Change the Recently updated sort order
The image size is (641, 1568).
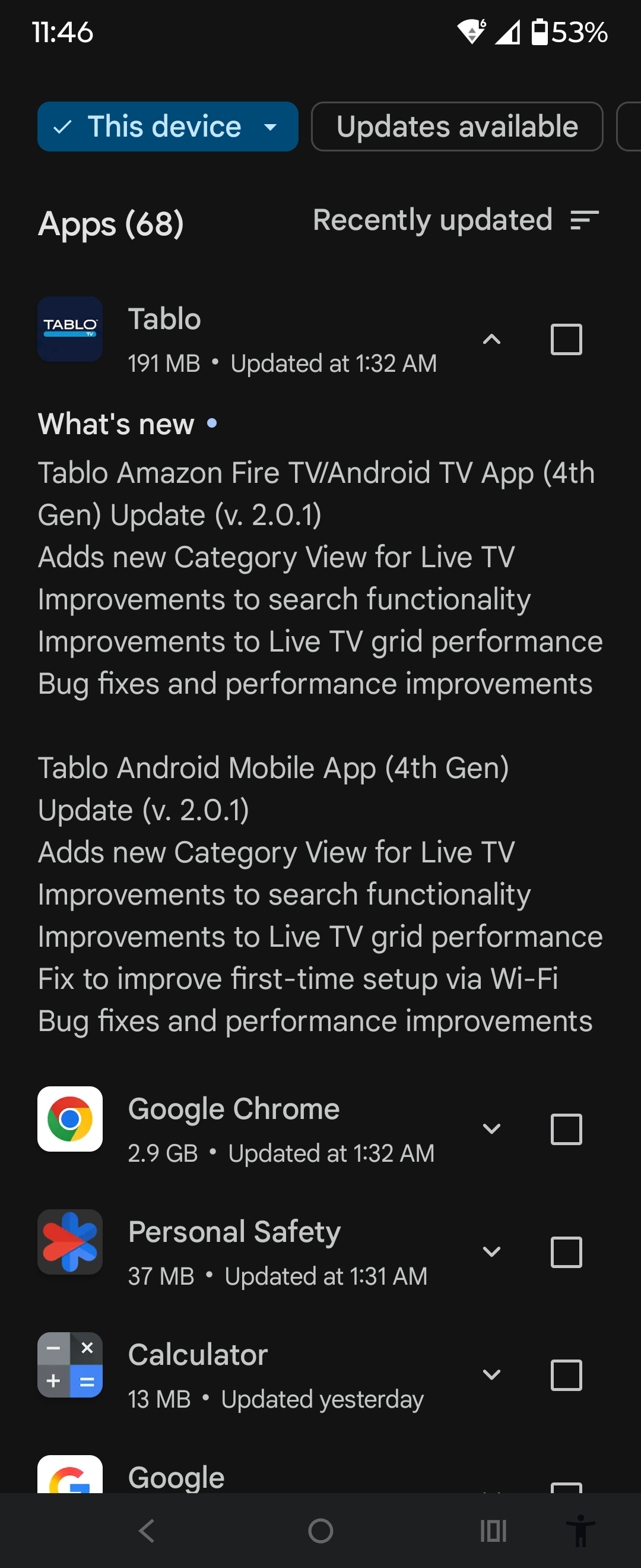click(x=455, y=220)
